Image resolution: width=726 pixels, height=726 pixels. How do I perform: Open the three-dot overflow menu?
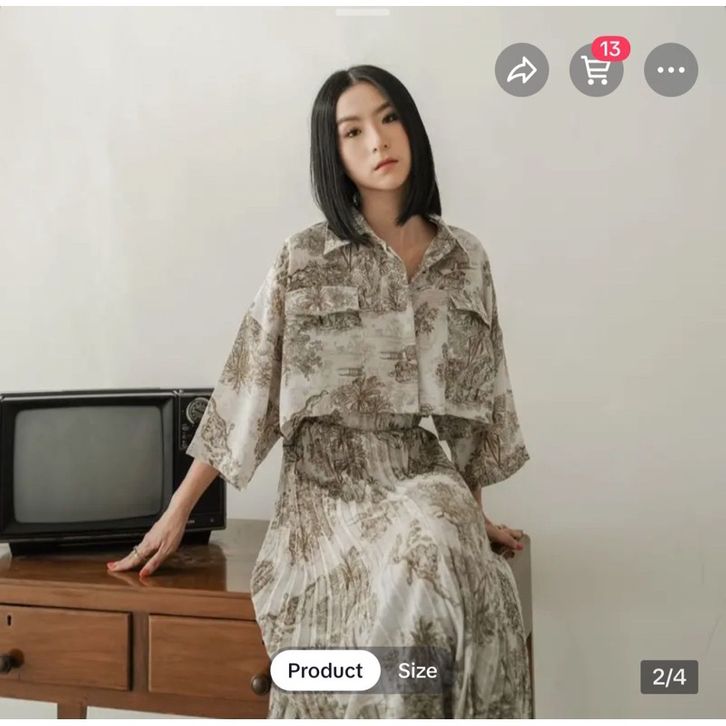click(x=670, y=70)
